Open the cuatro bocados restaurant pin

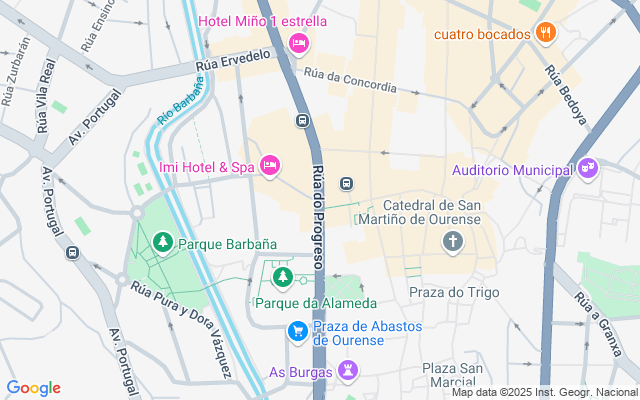coord(545,33)
